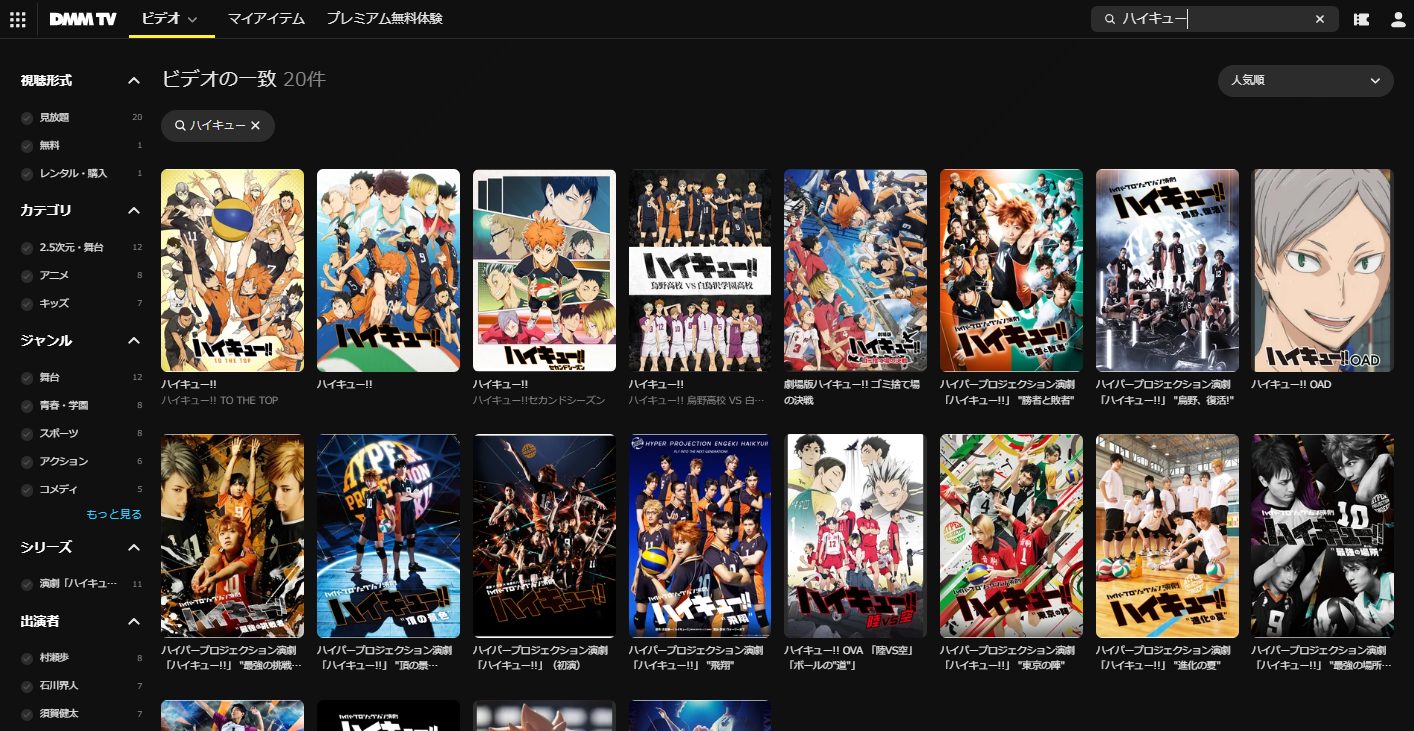This screenshot has width=1414, height=731.
Task: Open the ビデオ dropdown menu
Action: pos(171,19)
